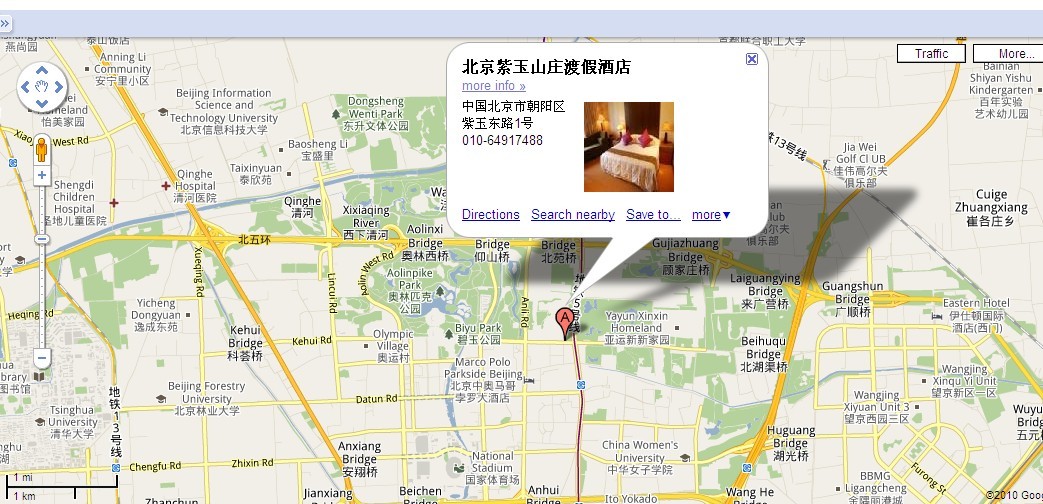Open the hotel room photo
The height and width of the screenshot is (504, 1043).
(x=628, y=147)
